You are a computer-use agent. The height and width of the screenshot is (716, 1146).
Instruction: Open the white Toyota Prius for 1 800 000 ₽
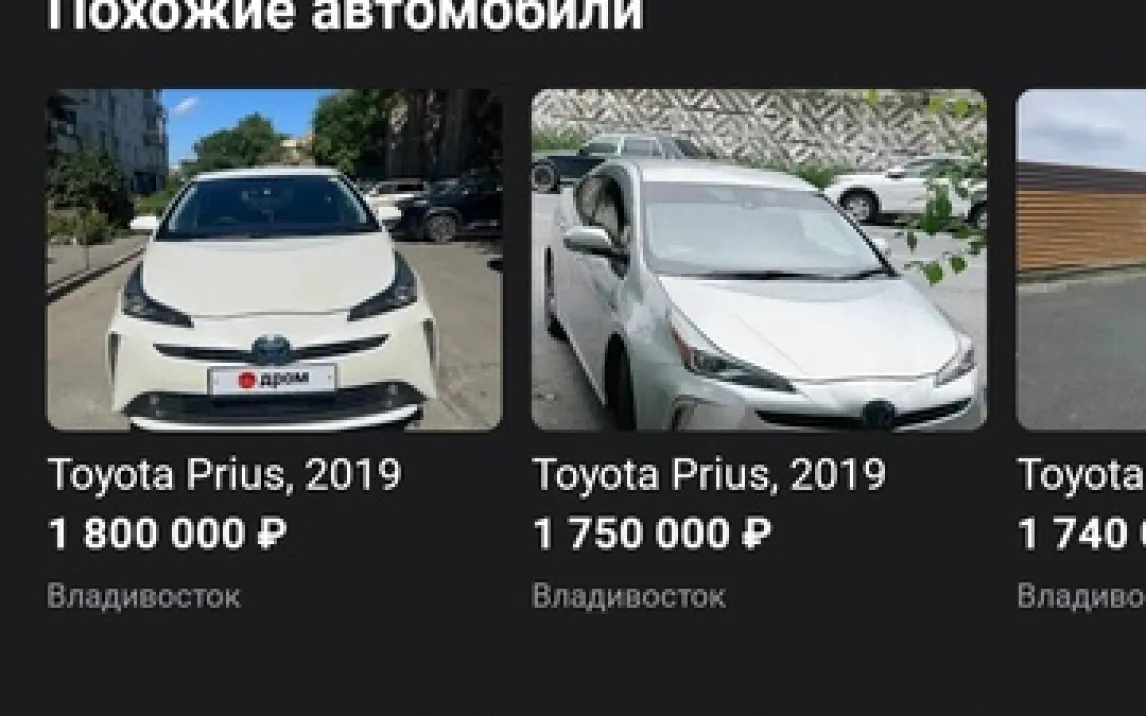pyautogui.click(x=274, y=260)
